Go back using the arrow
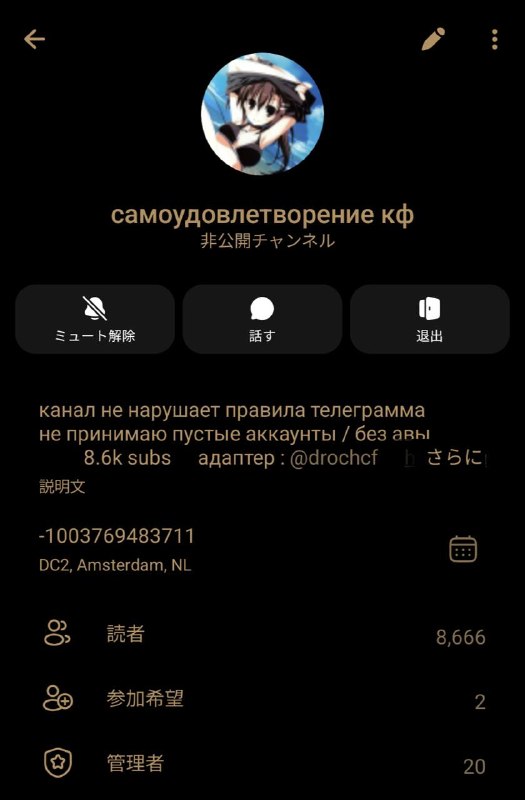The width and height of the screenshot is (525, 800). click(34, 39)
